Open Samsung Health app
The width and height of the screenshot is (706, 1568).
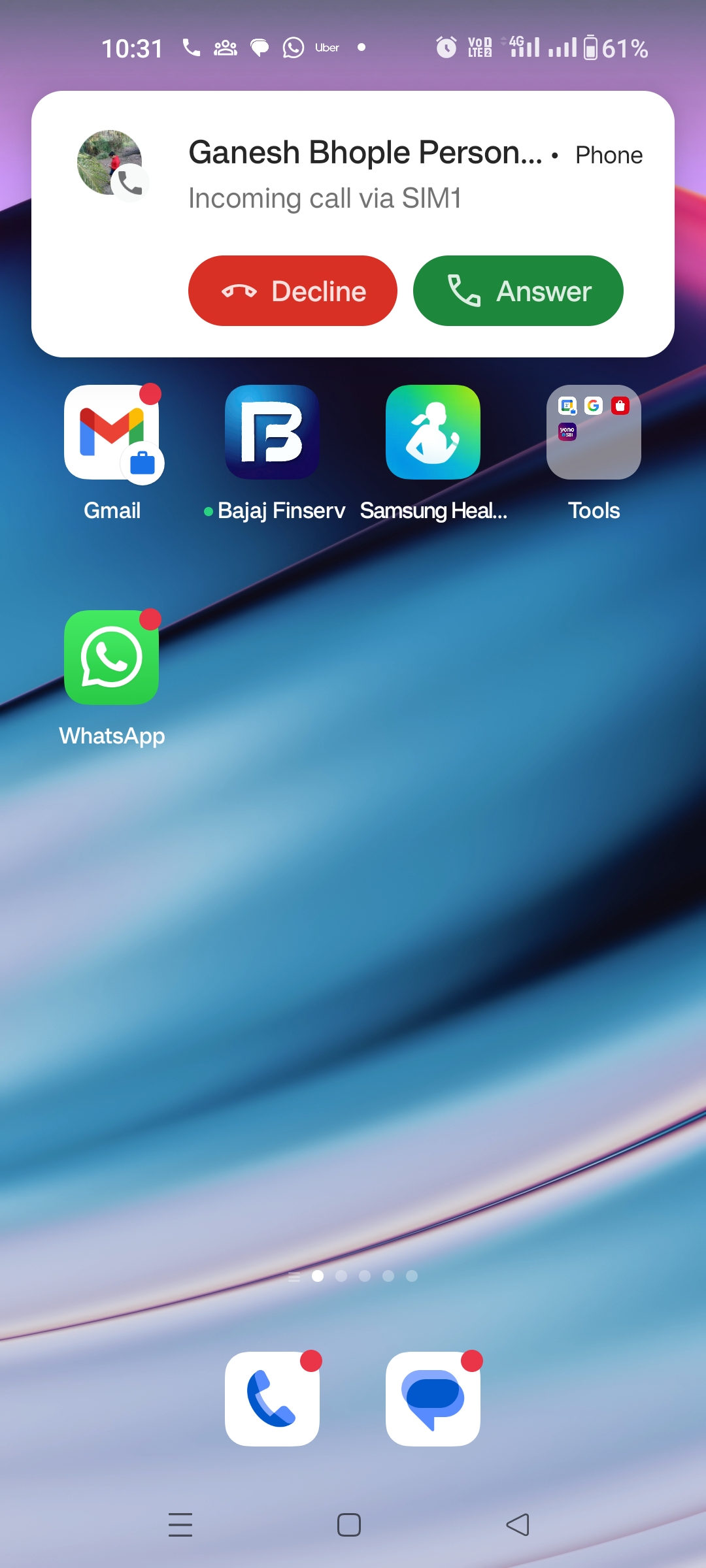point(433,433)
